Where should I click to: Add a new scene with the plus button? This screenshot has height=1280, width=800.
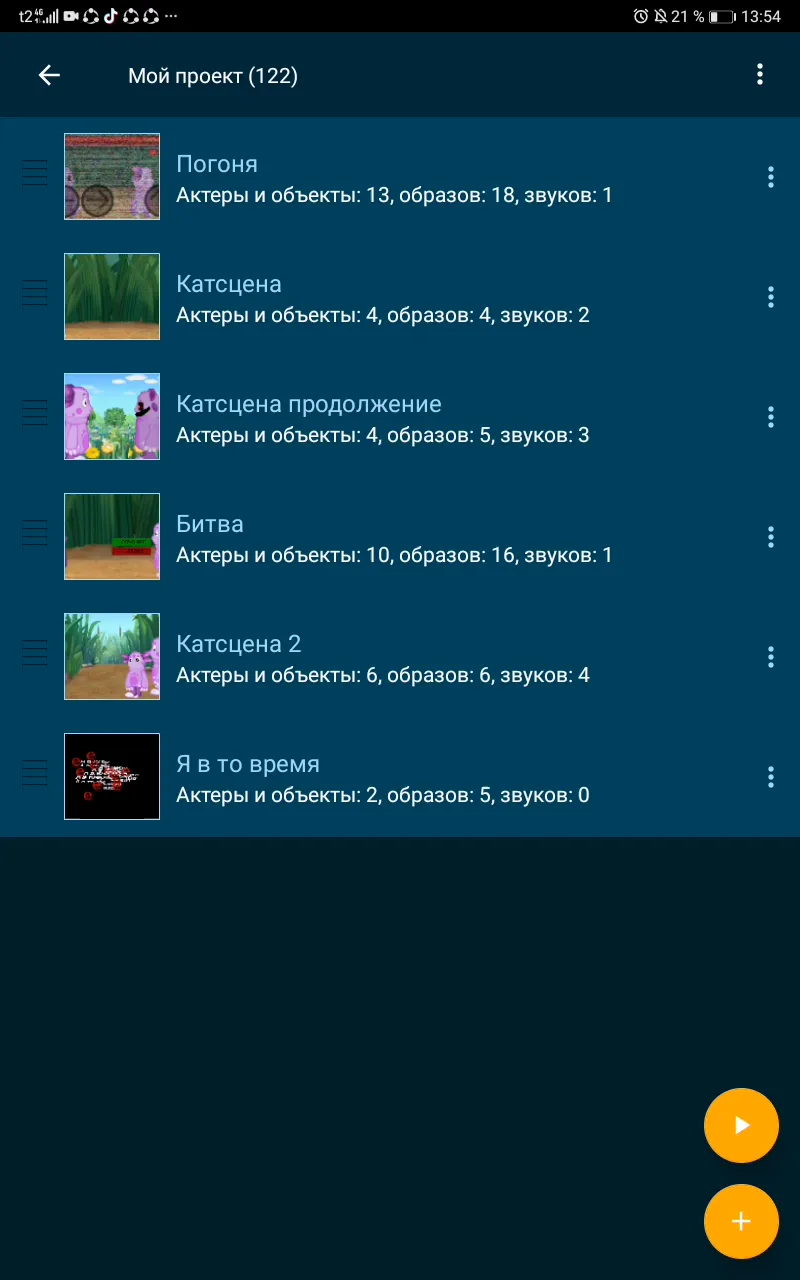click(741, 1222)
